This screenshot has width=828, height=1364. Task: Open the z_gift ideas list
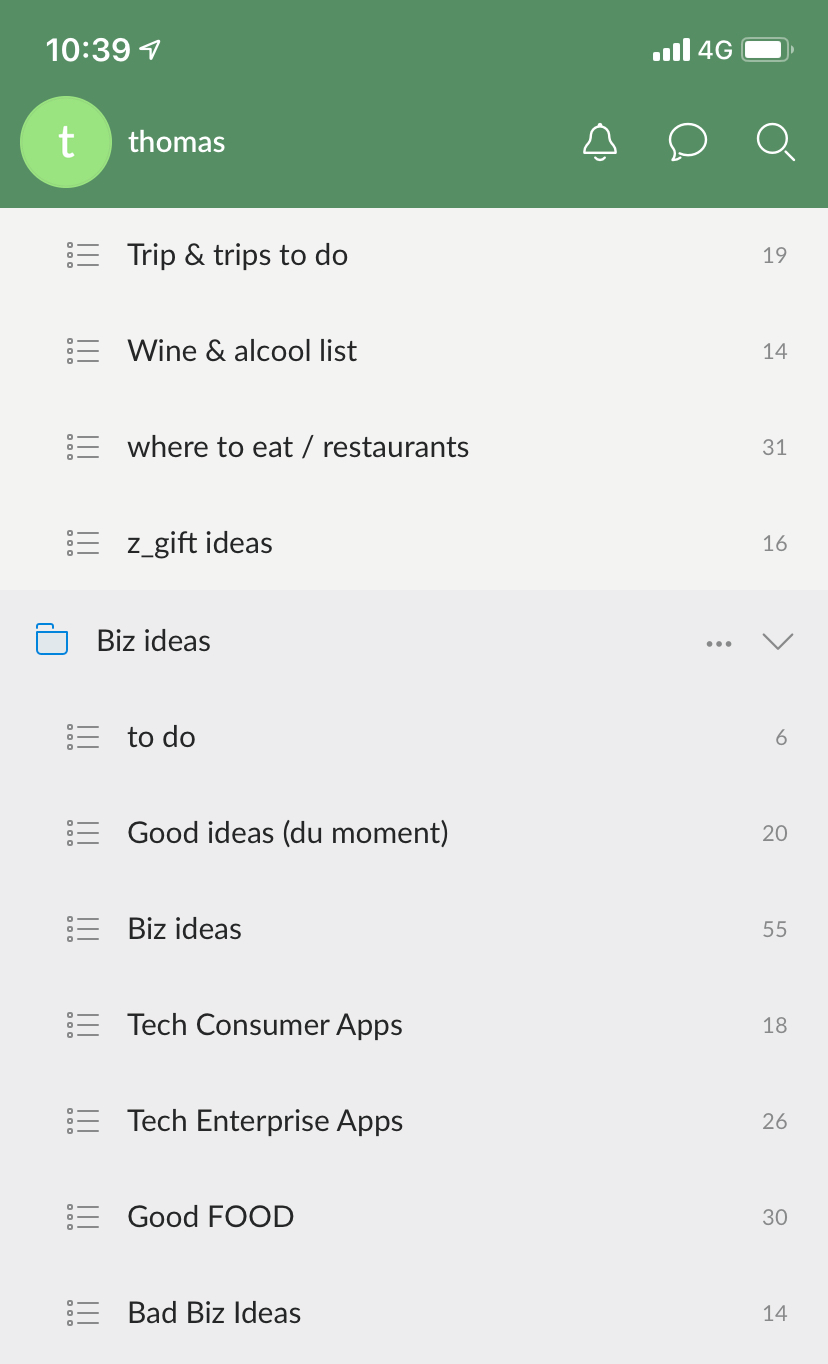(x=200, y=543)
